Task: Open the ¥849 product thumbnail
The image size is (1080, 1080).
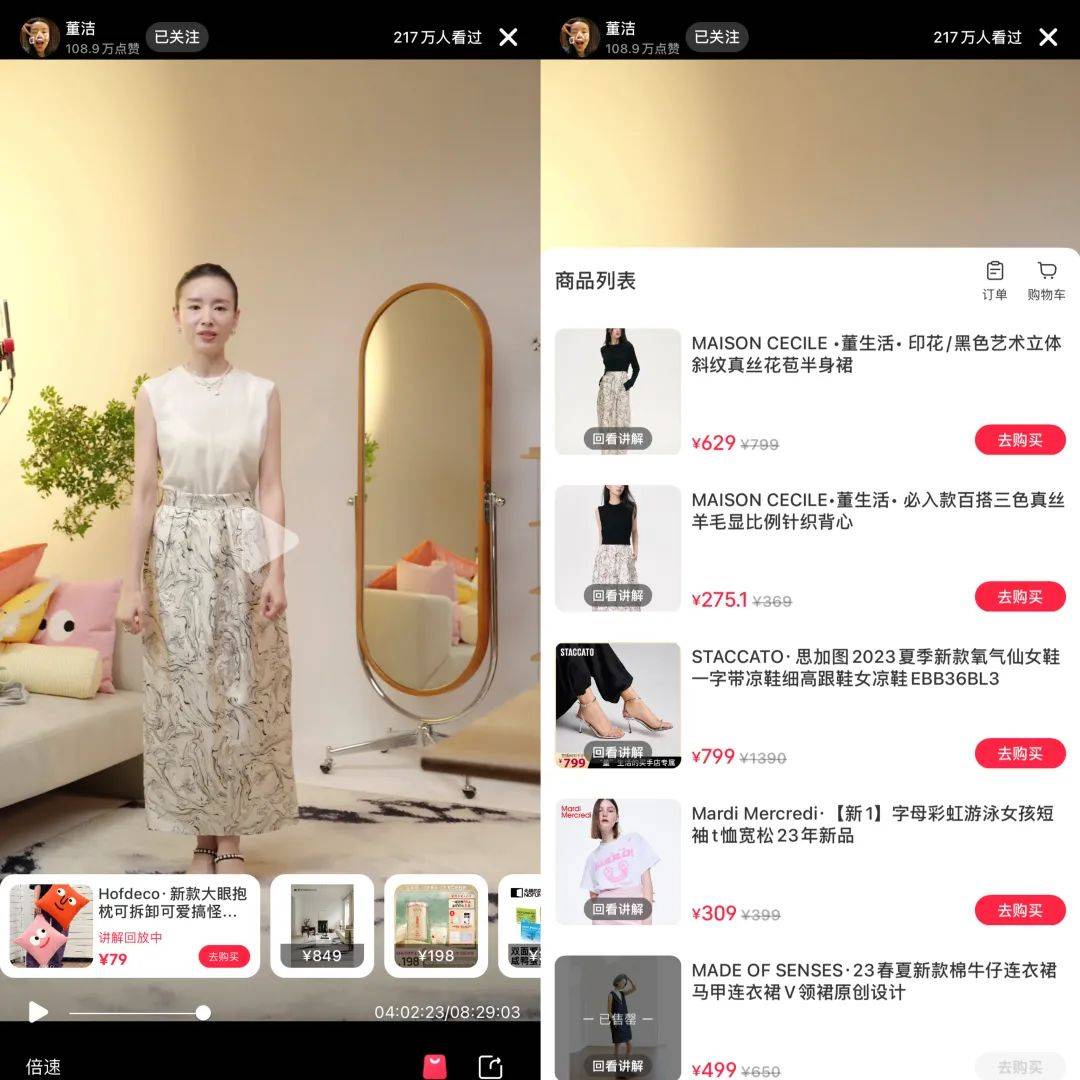Action: point(322,925)
